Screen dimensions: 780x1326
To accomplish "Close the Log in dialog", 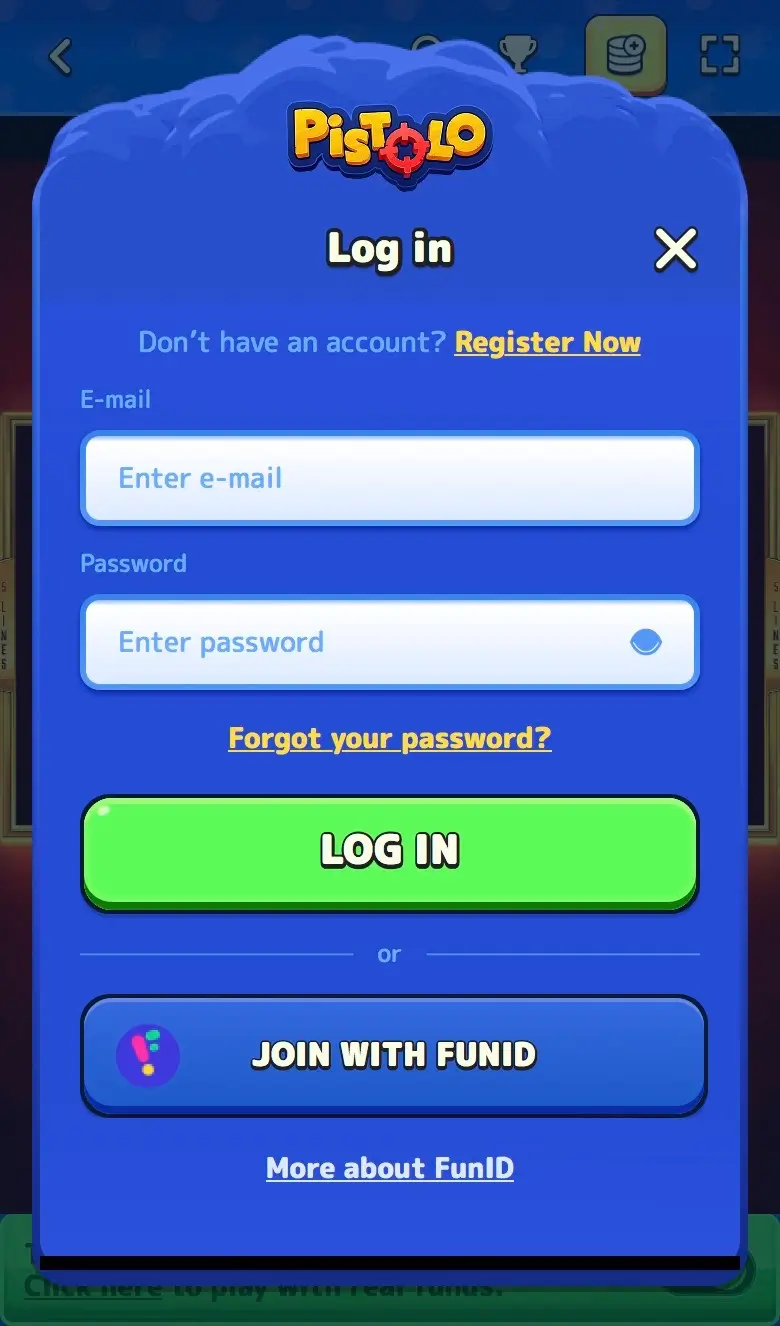I will pos(675,249).
